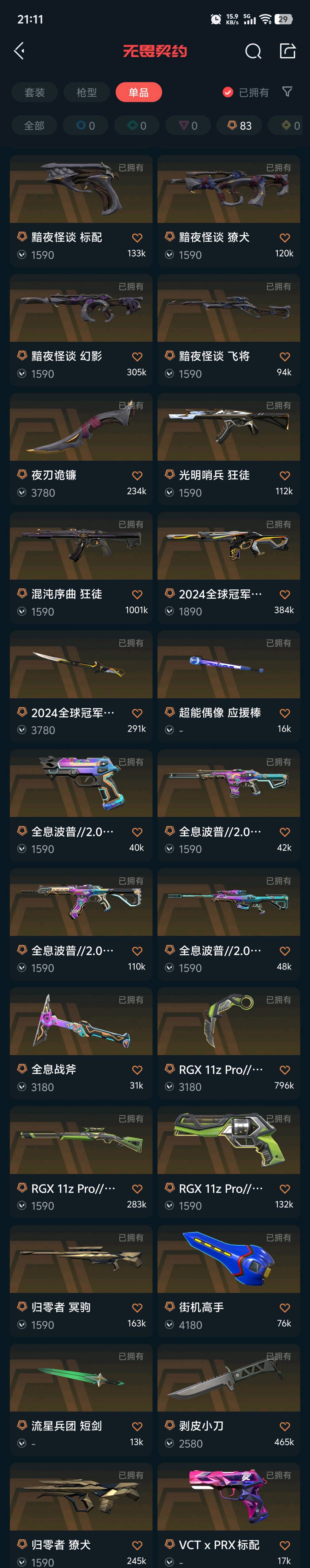Screen dimensions: 310x1568
Task: Select the 单品 tab
Action: point(138,93)
